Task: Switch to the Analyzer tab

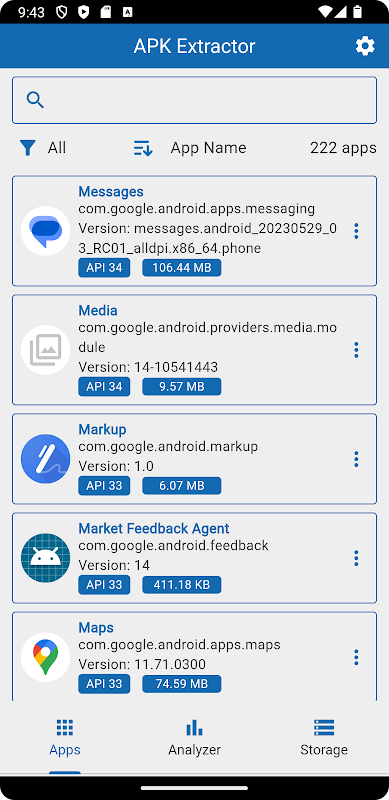Action: coord(194,738)
